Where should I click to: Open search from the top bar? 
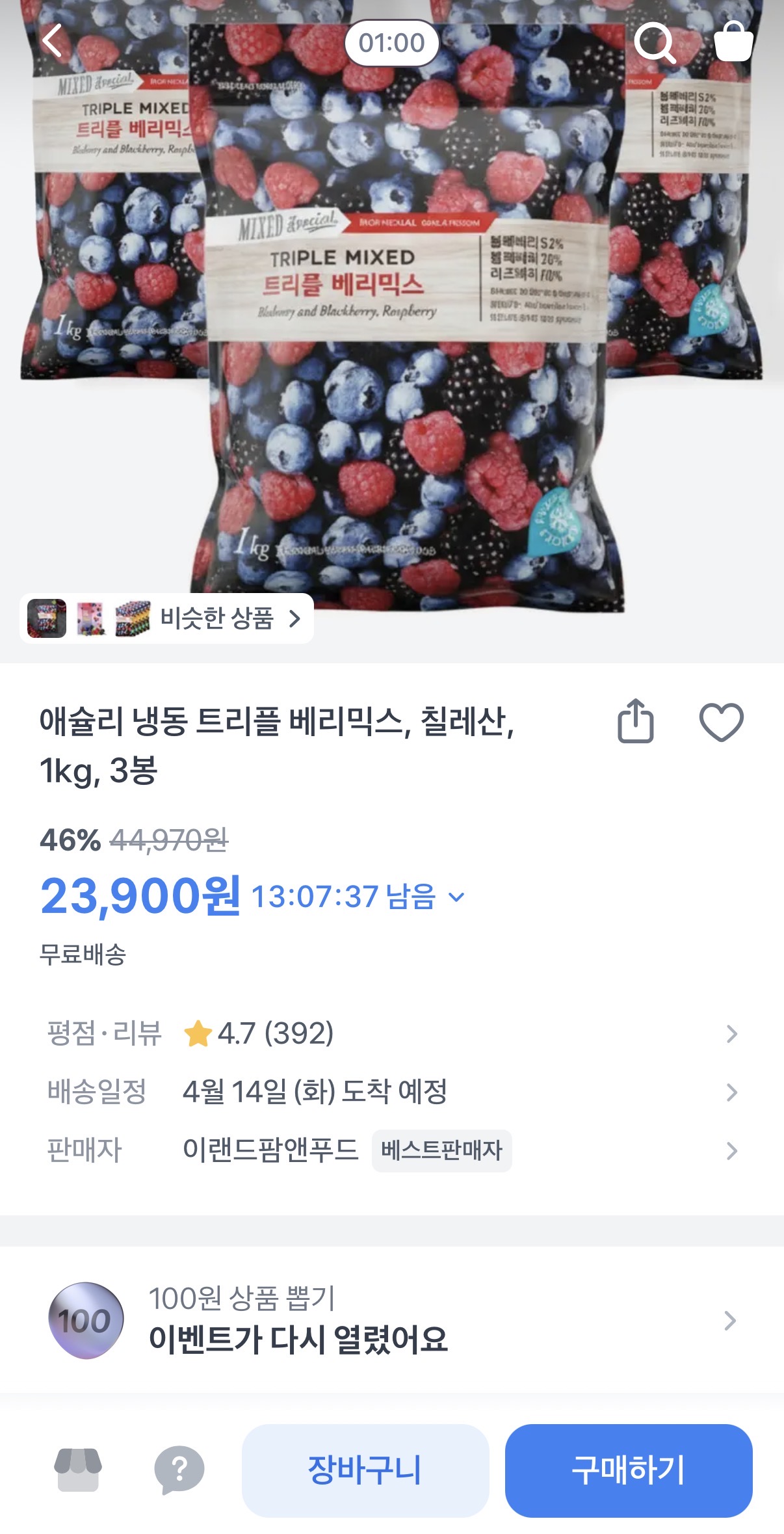pyautogui.click(x=654, y=43)
